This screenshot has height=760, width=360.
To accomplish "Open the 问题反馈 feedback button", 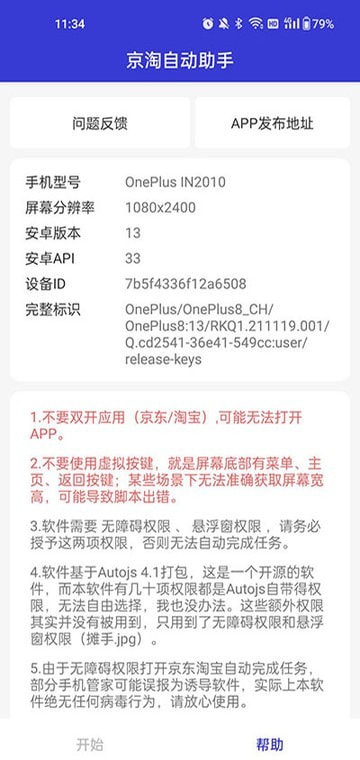I will (x=100, y=123).
